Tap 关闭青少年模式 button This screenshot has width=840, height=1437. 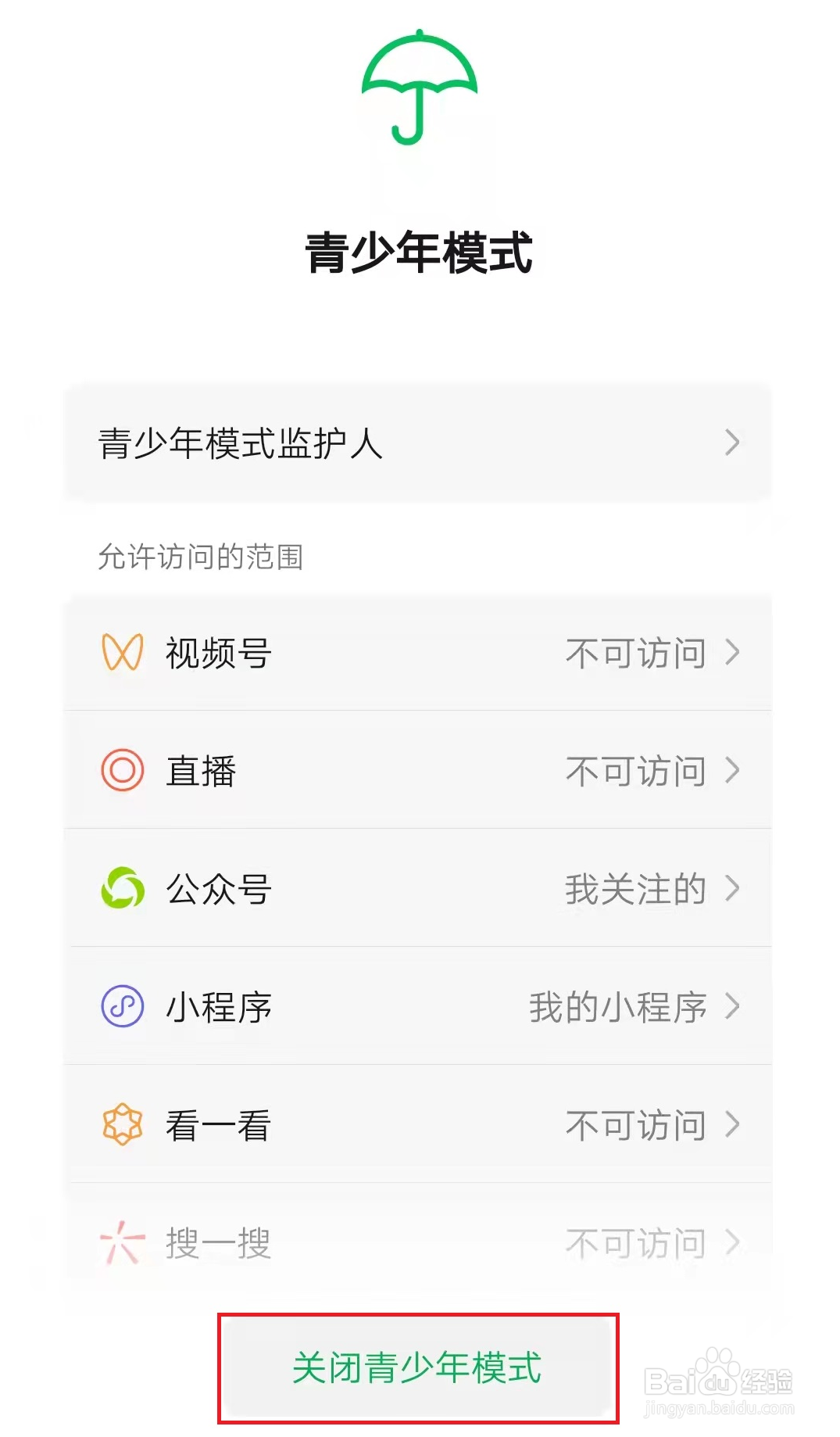(x=417, y=1367)
